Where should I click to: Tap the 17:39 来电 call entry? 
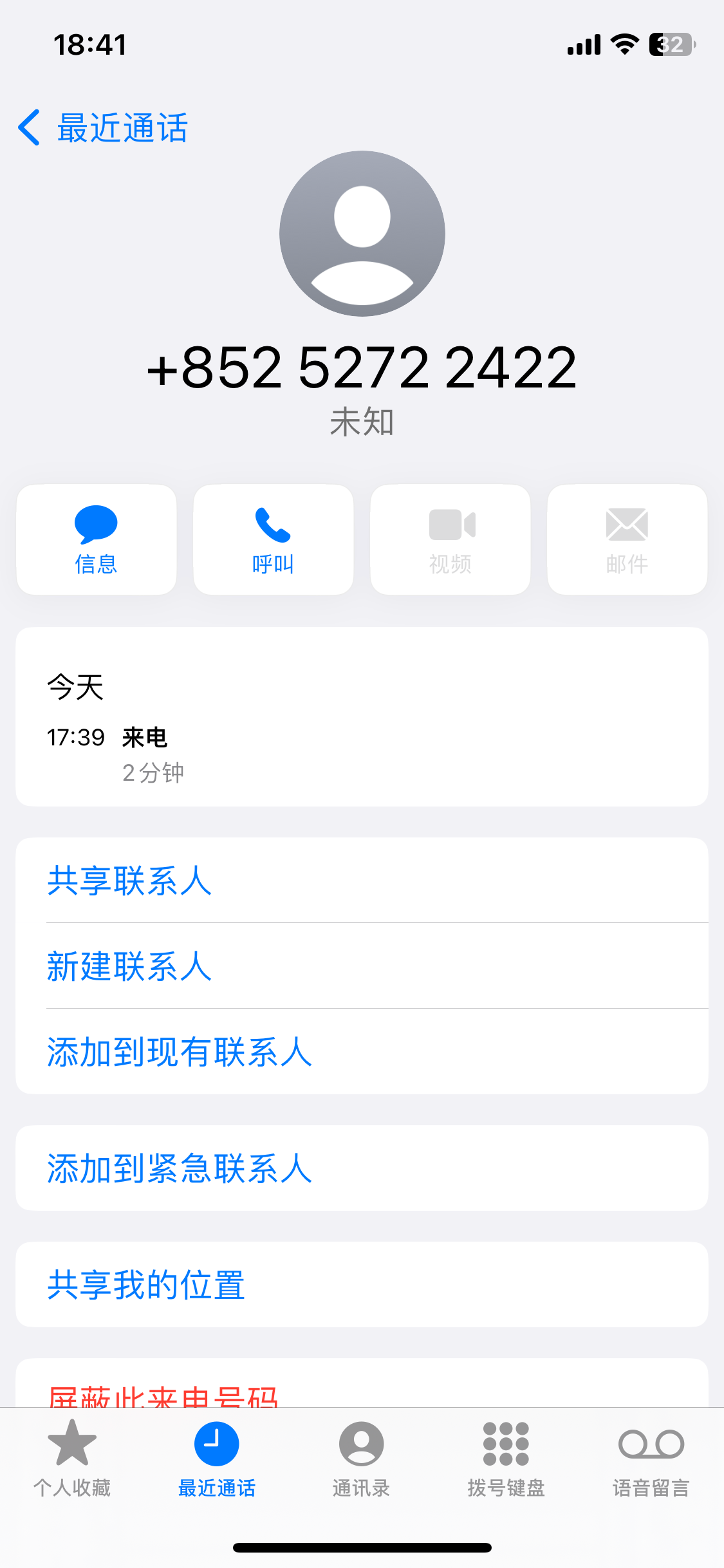362,753
